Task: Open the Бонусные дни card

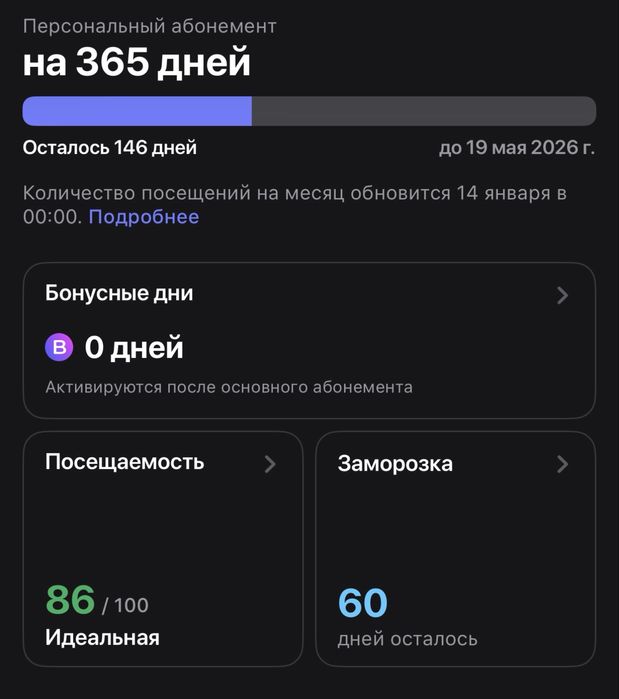Action: click(309, 340)
